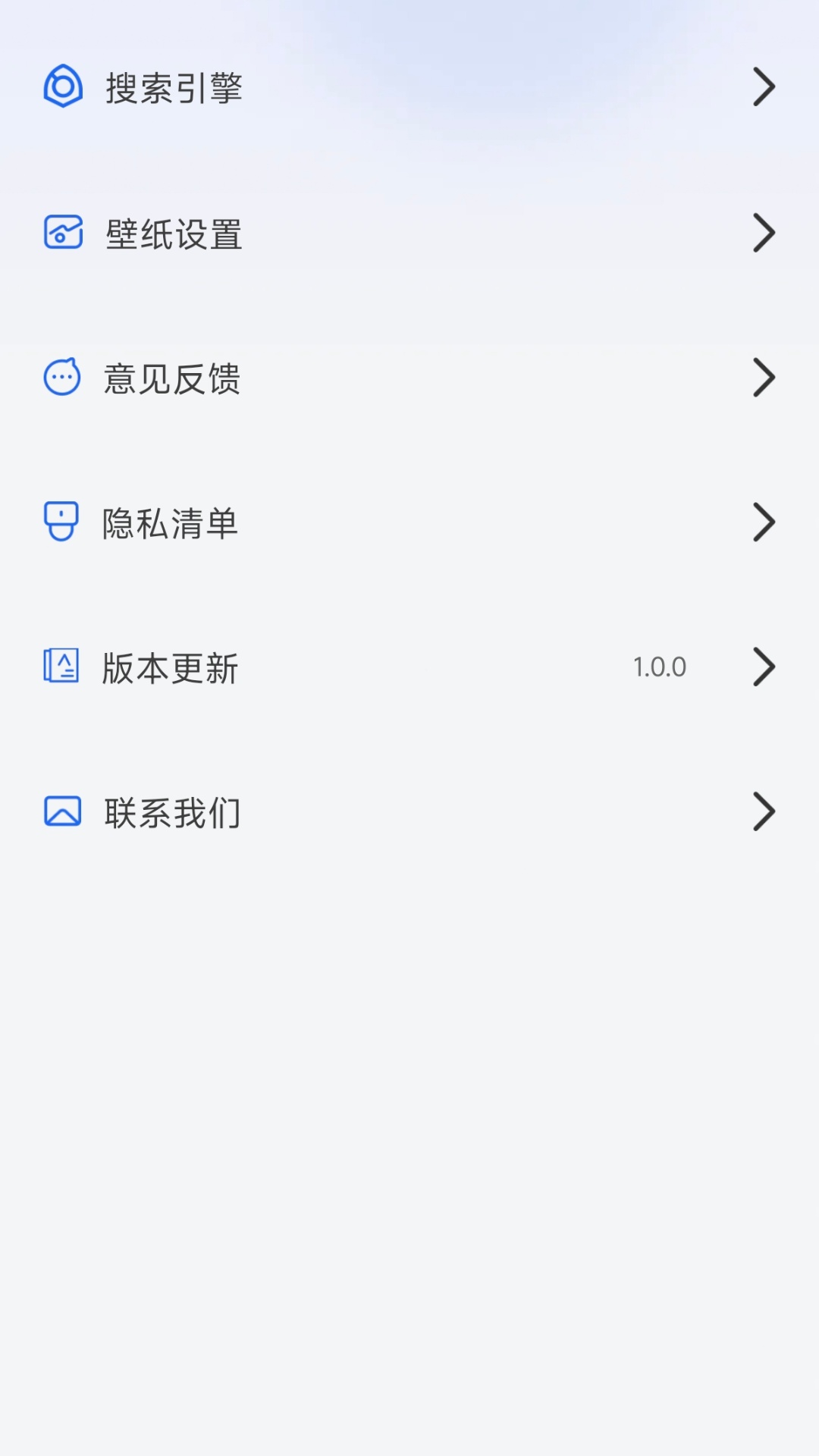View the 隐私清单 privacy list
Image resolution: width=819 pixels, height=1456 pixels.
[173, 522]
